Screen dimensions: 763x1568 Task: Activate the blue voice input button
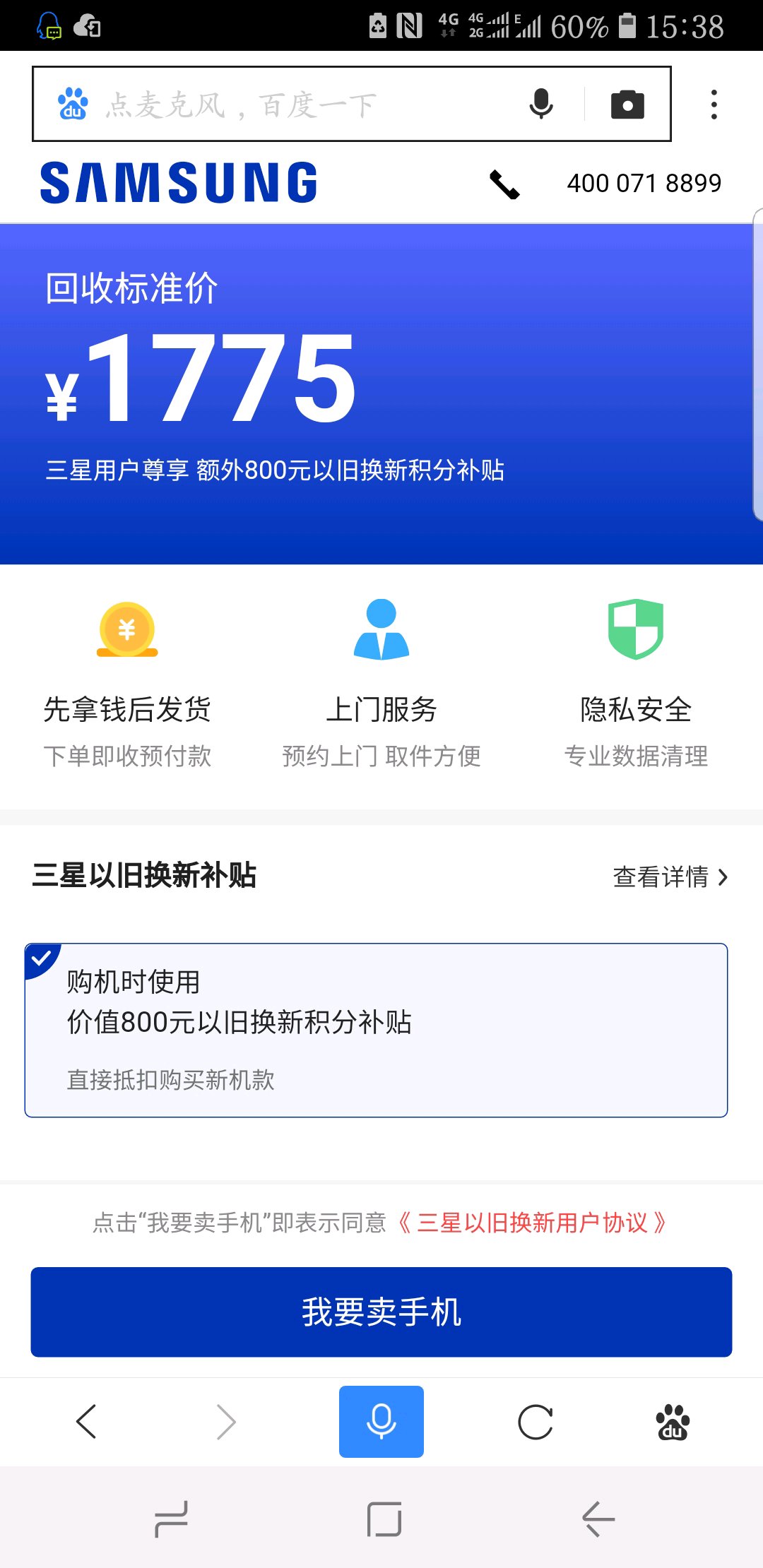[381, 1421]
